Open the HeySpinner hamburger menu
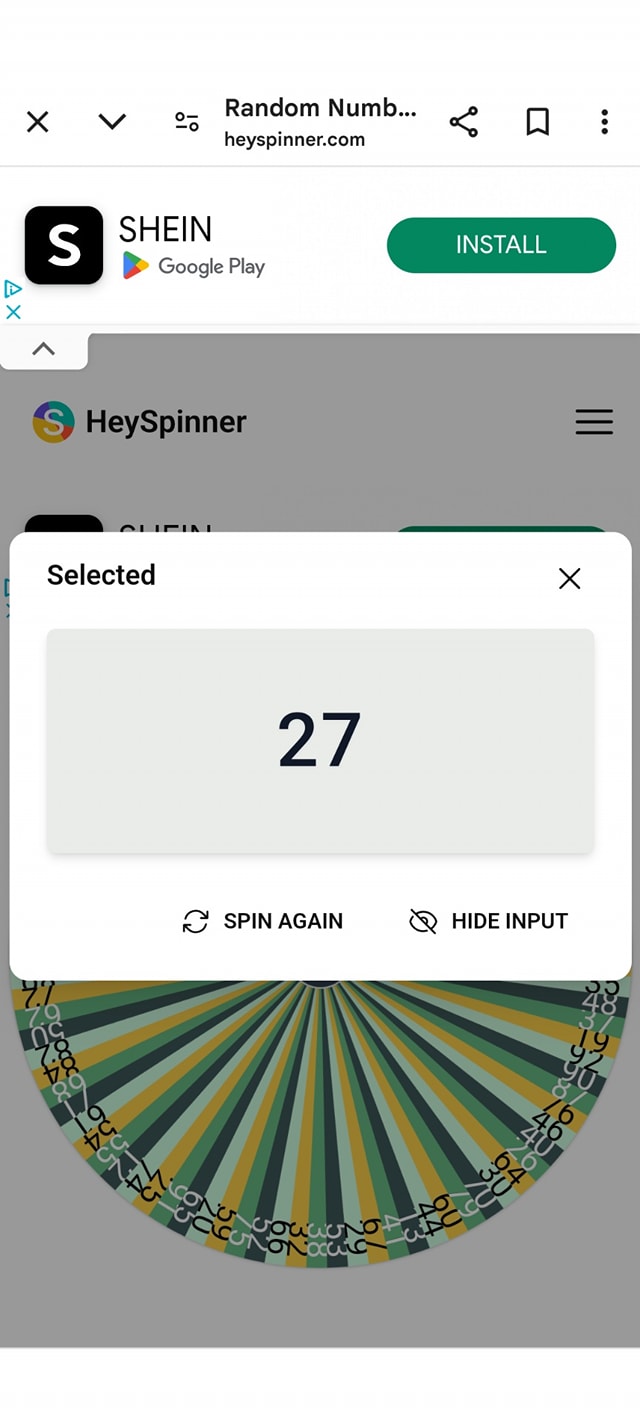This screenshot has width=640, height=1422. [x=594, y=422]
